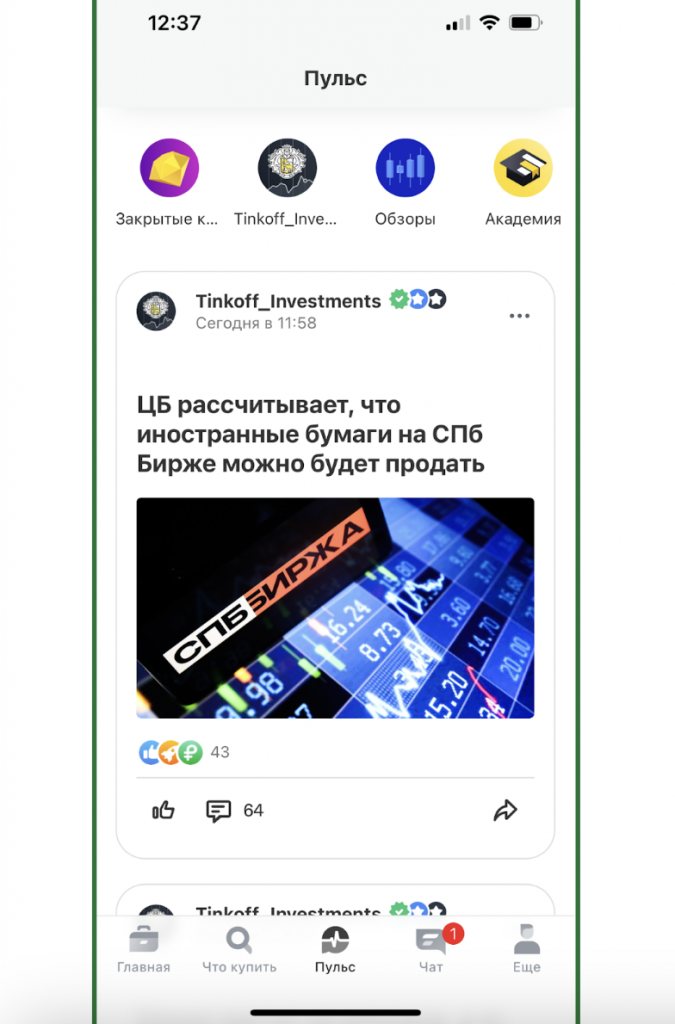Like the post about СПб Биржа
This screenshot has height=1024, width=675.
[x=163, y=810]
